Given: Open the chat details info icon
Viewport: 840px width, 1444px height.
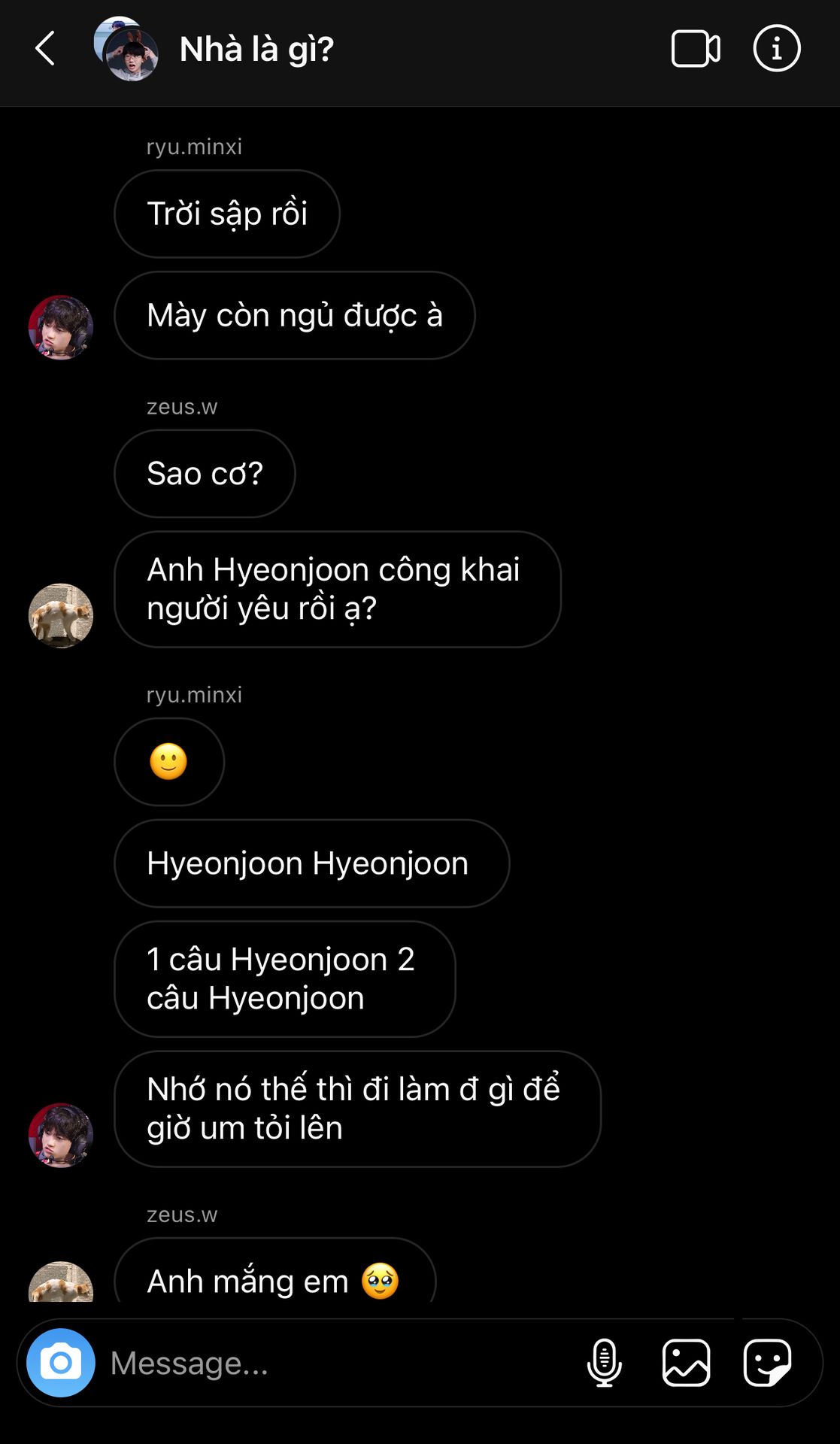Looking at the screenshot, I should (x=776, y=49).
